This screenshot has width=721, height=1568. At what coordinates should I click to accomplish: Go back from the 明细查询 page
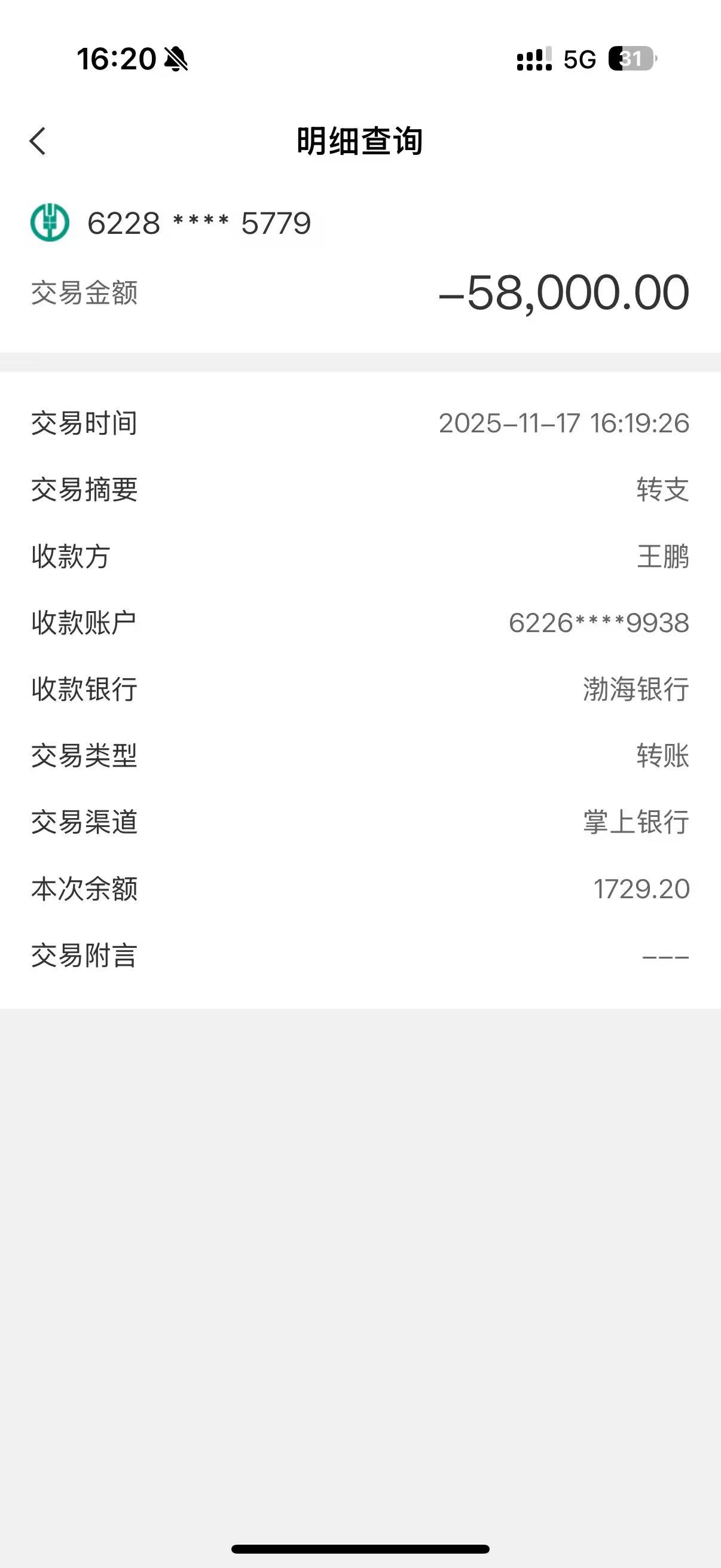[38, 141]
